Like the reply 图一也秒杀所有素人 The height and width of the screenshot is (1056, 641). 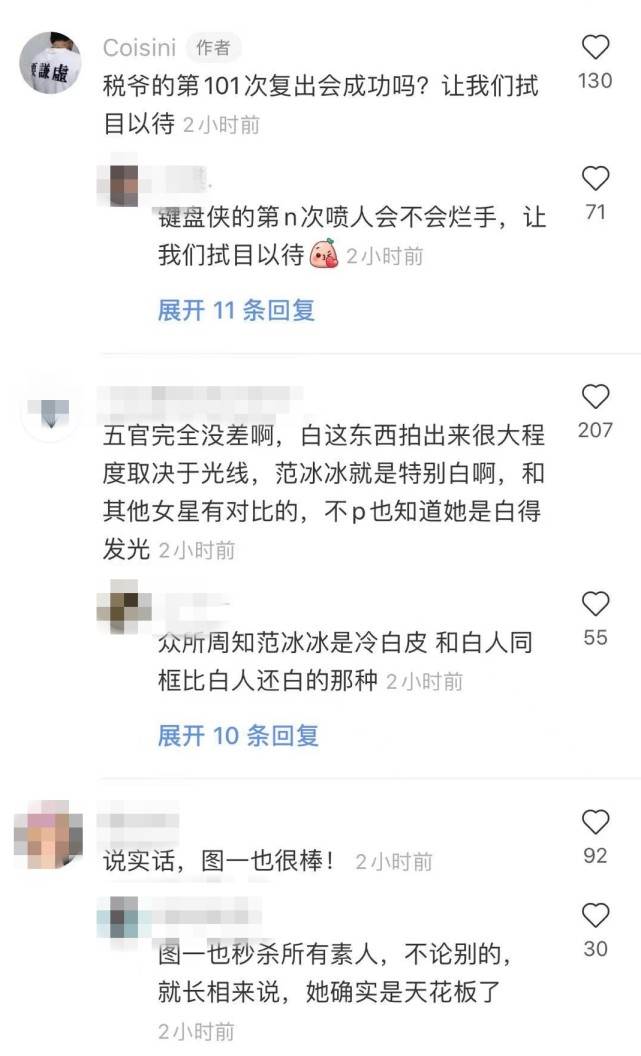[x=595, y=915]
